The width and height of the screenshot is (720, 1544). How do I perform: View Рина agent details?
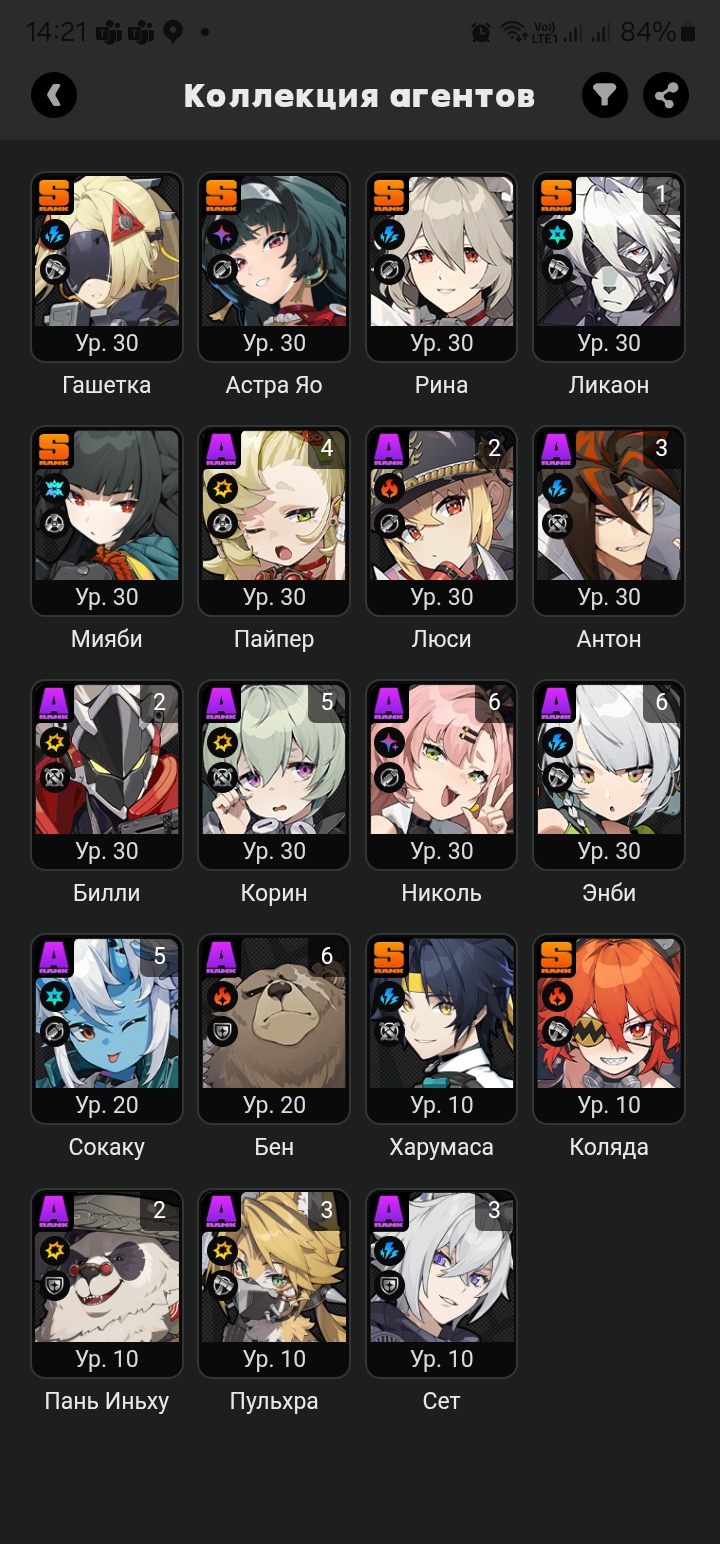(x=441, y=267)
